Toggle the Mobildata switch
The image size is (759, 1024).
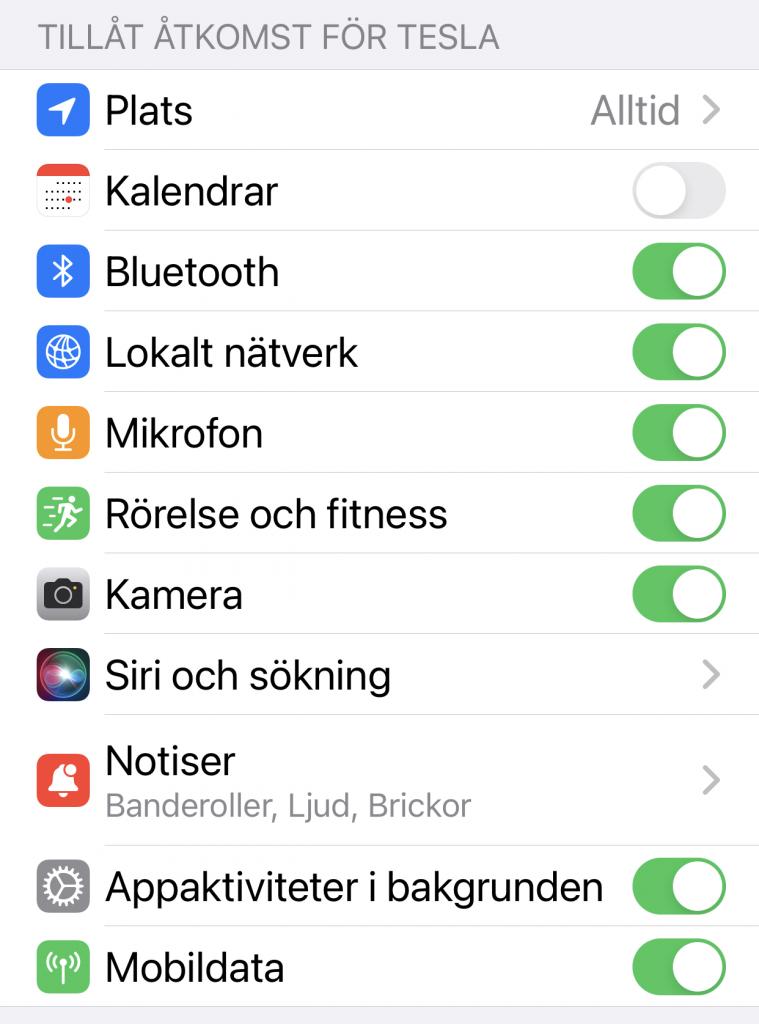(x=678, y=968)
